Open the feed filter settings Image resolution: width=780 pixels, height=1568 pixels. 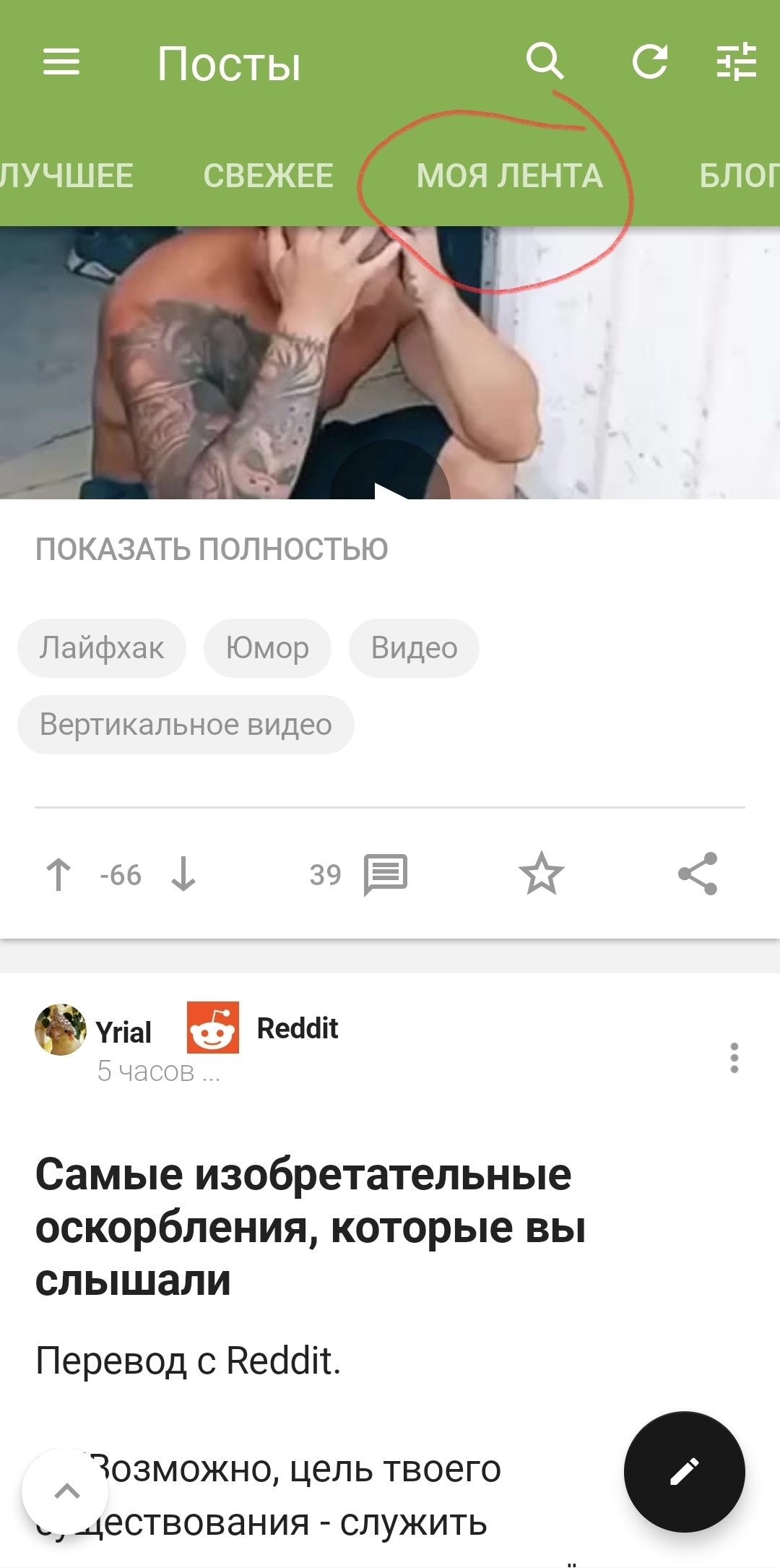pyautogui.click(x=737, y=61)
